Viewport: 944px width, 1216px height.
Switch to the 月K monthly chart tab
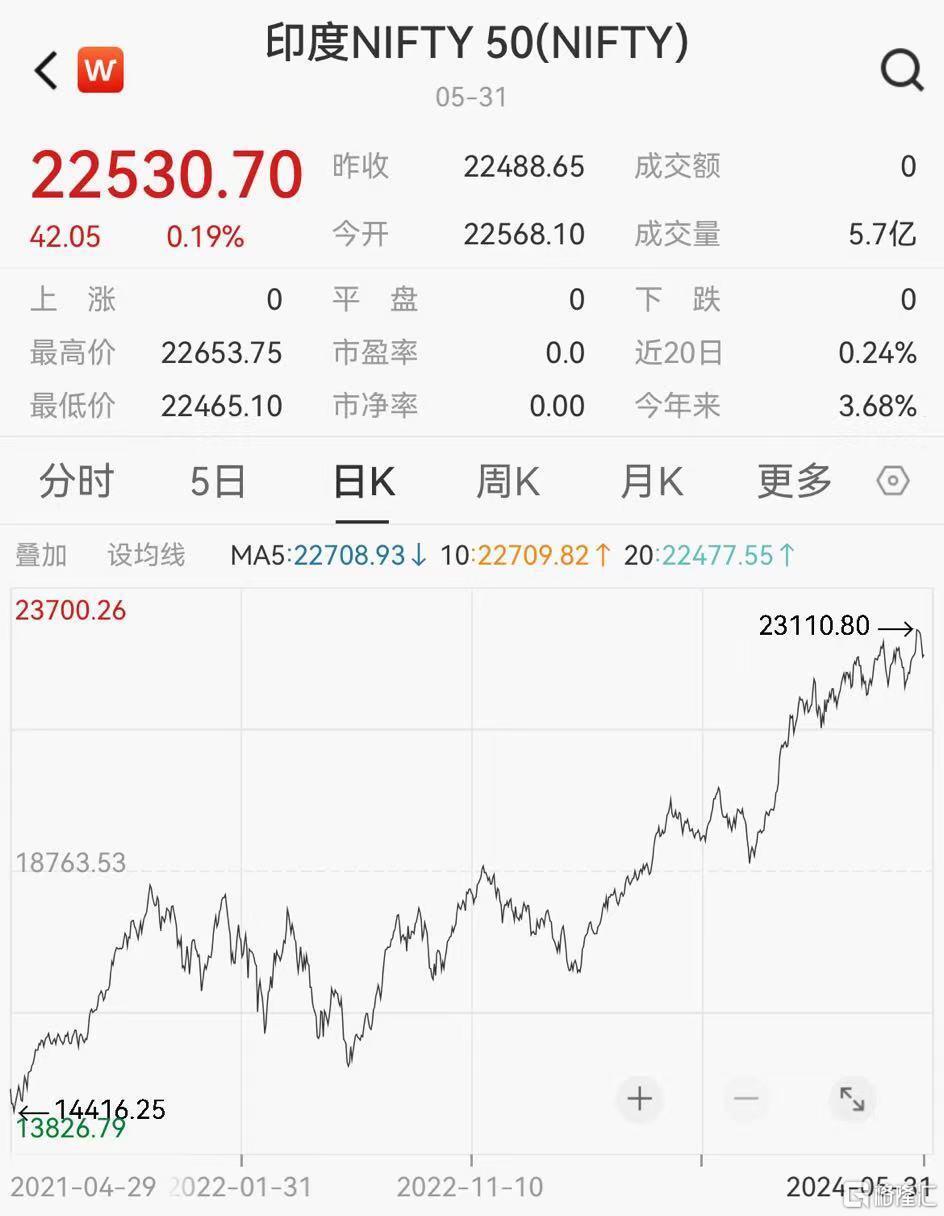pos(651,481)
